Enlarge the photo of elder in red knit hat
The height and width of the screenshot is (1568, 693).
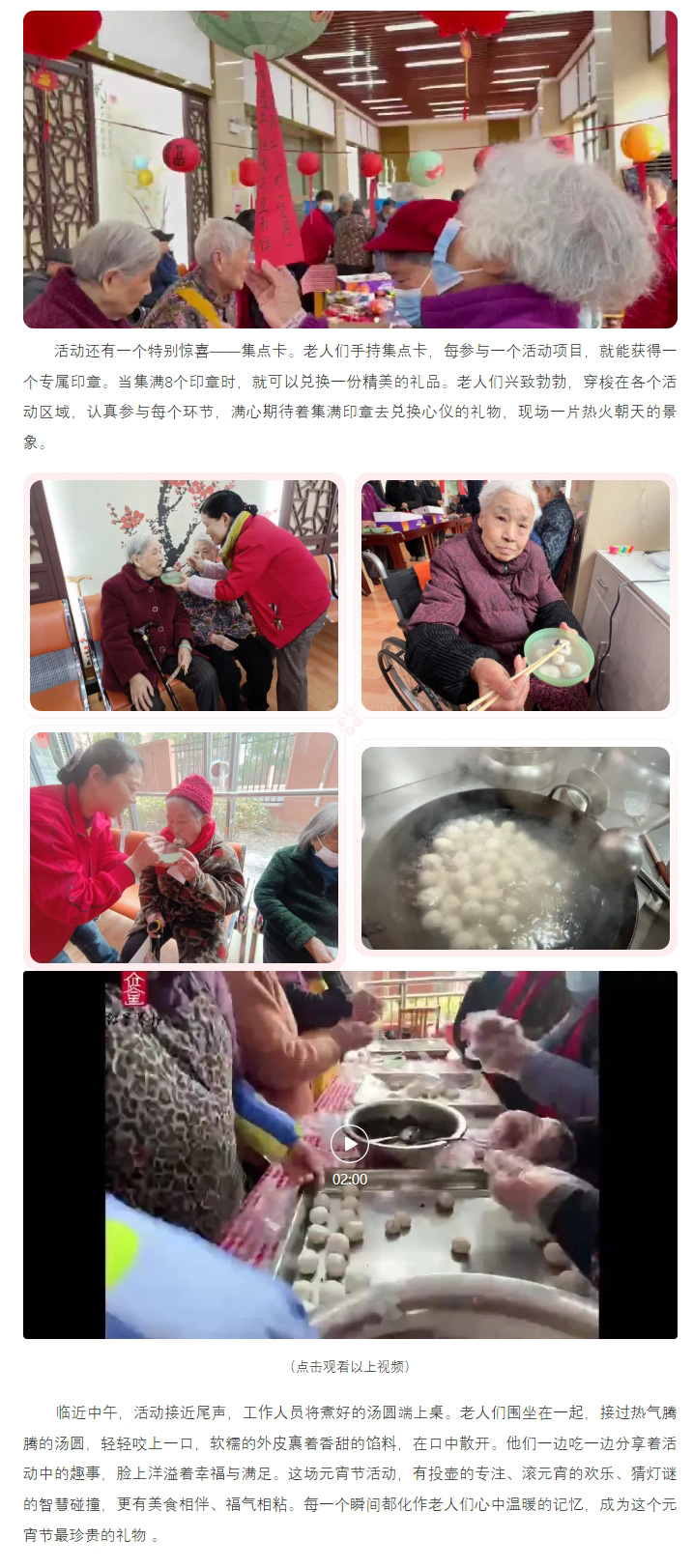(184, 847)
